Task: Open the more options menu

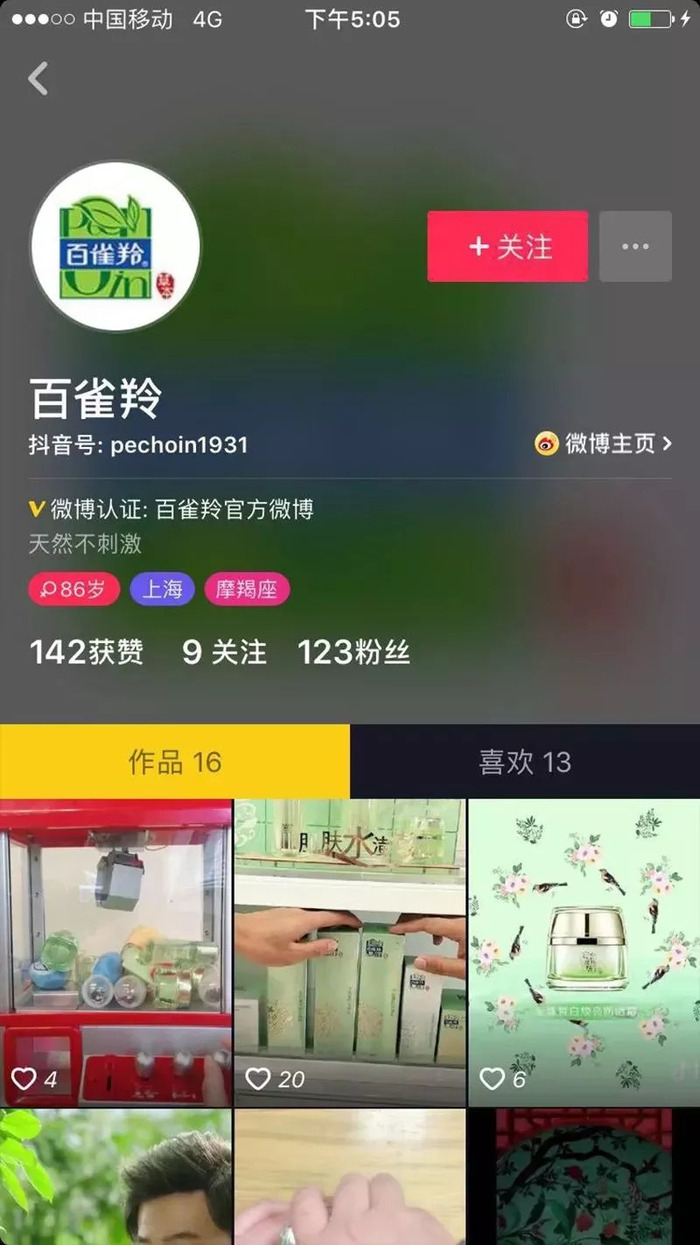Action: 635,246
